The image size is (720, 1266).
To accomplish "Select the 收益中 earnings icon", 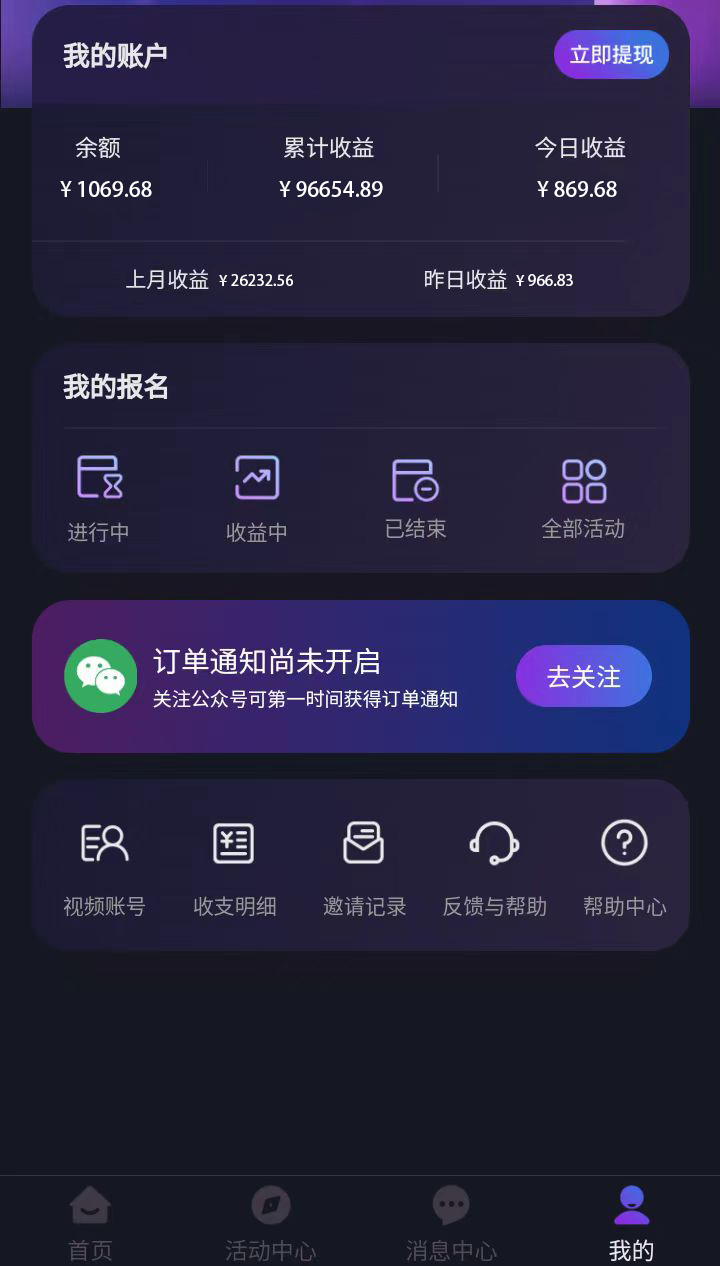I will pos(257,478).
